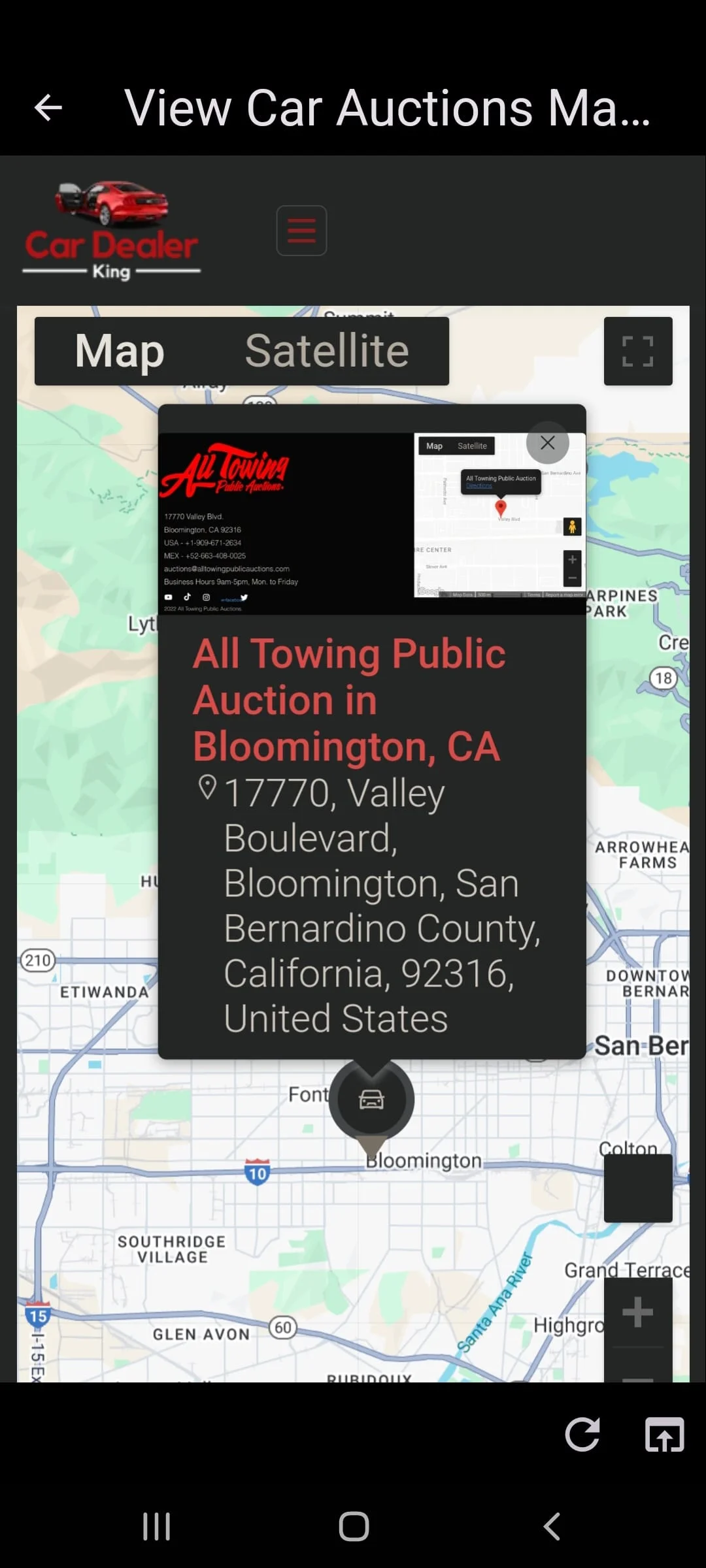Close the All Towing info popup
706x1568 pixels.
pos(548,443)
